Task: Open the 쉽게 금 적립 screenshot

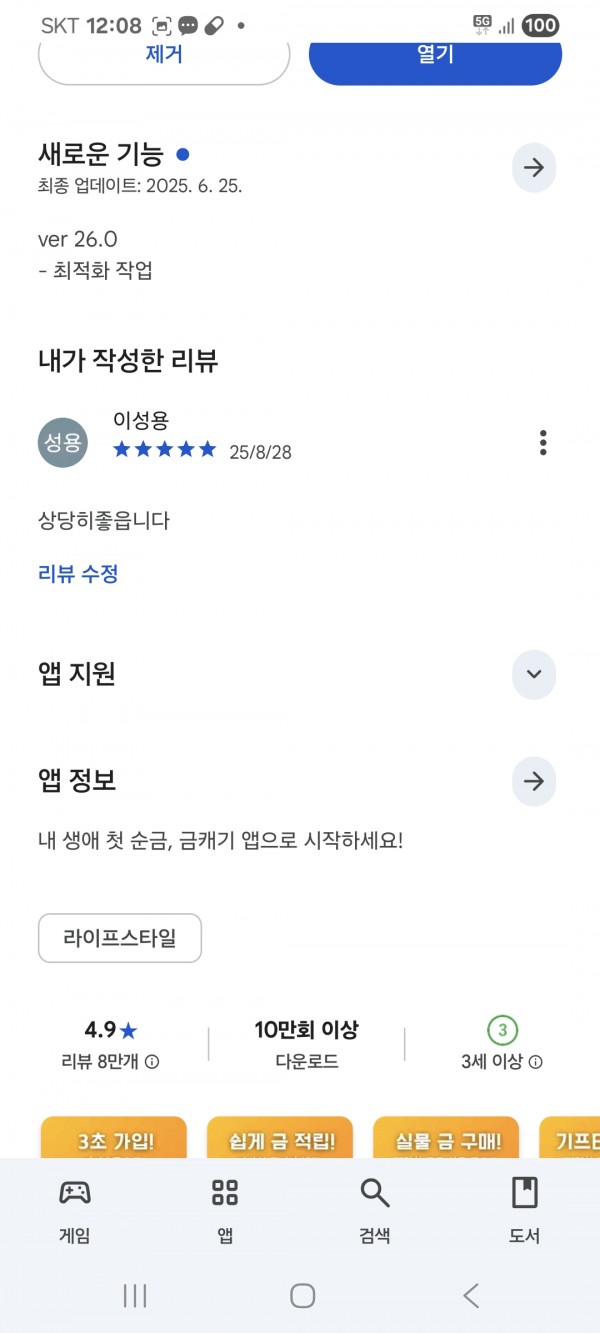Action: (280, 1138)
